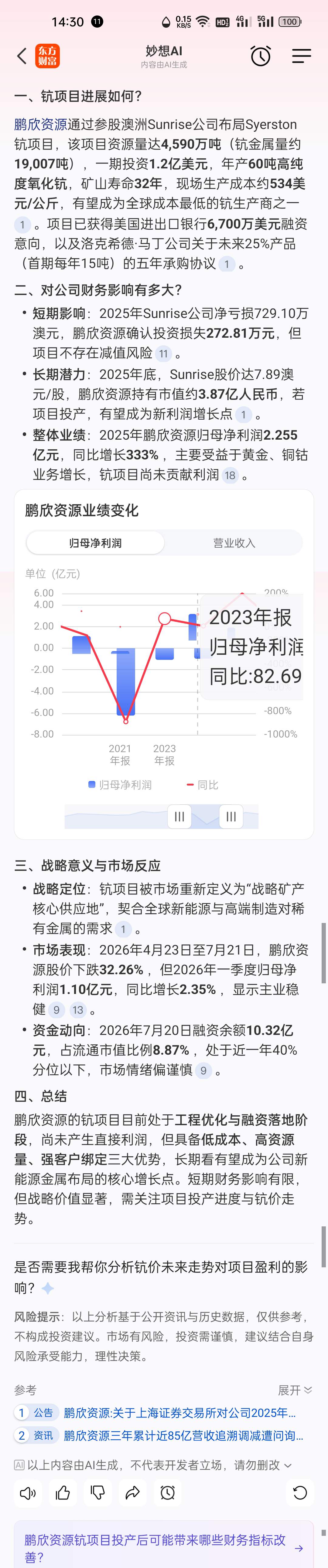Tap the right handle of the chart range slider
The height and width of the screenshot is (1568, 328).
[231, 817]
